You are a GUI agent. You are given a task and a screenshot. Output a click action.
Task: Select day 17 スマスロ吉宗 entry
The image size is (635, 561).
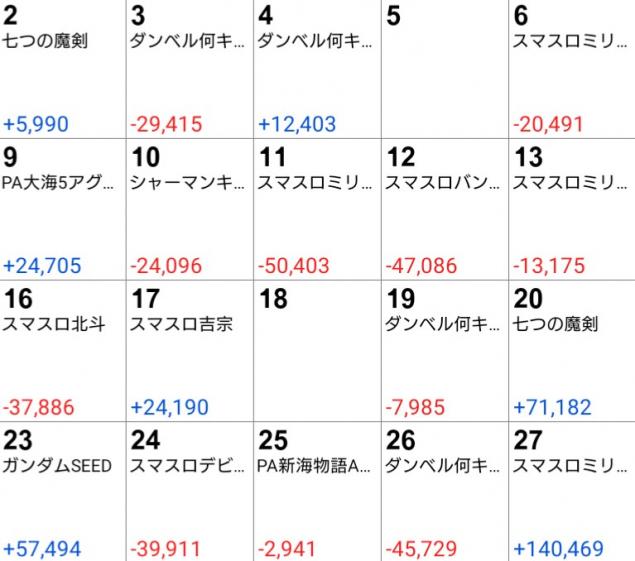tap(190, 351)
